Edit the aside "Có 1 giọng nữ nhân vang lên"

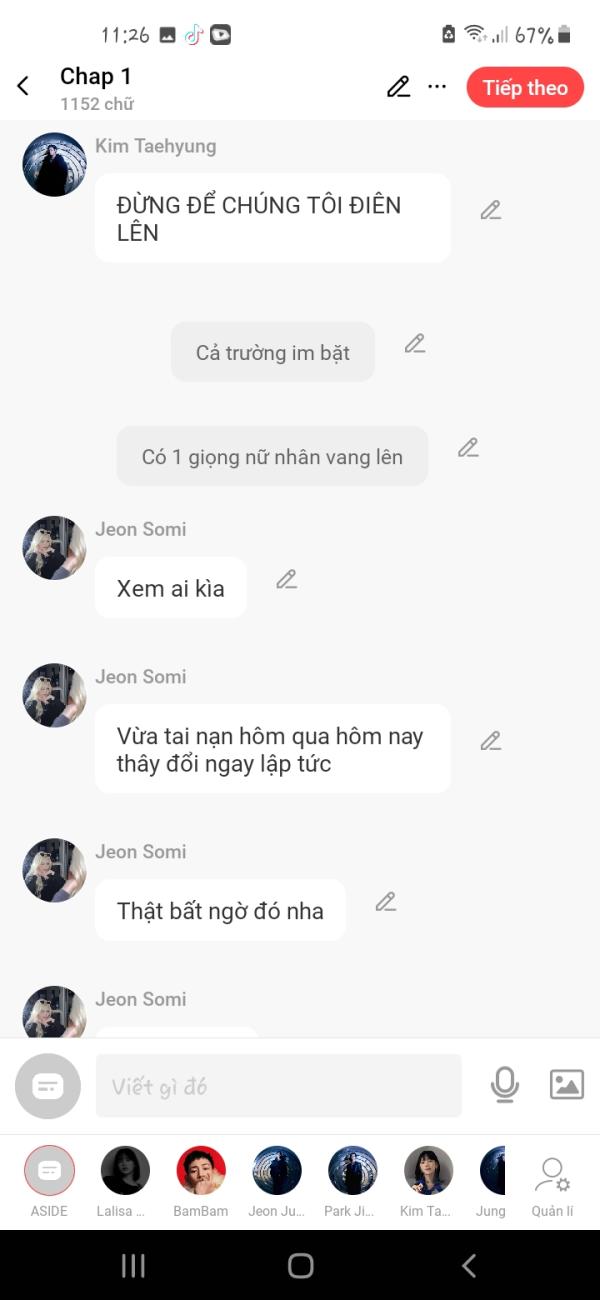pyautogui.click(x=468, y=448)
